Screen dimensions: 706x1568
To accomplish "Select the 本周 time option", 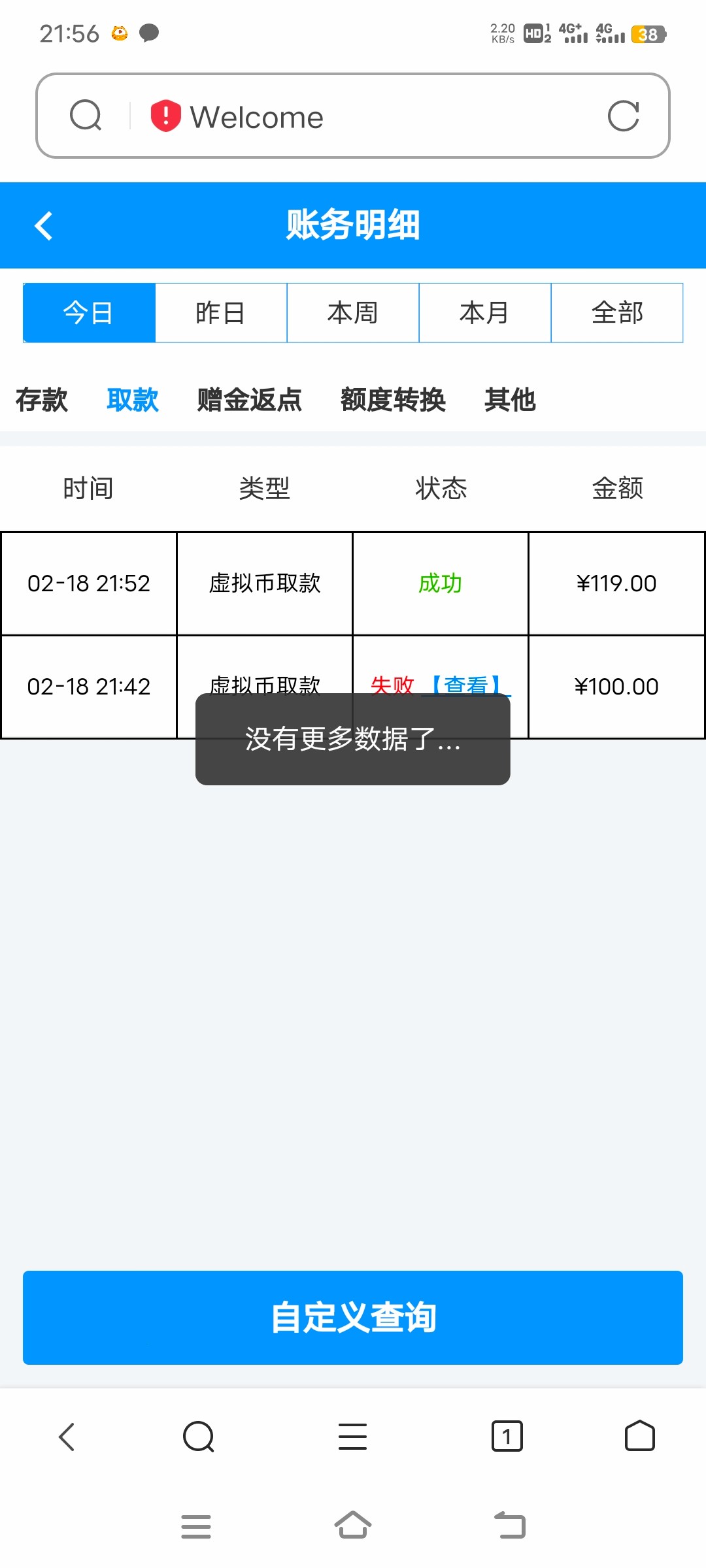I will pos(353,313).
